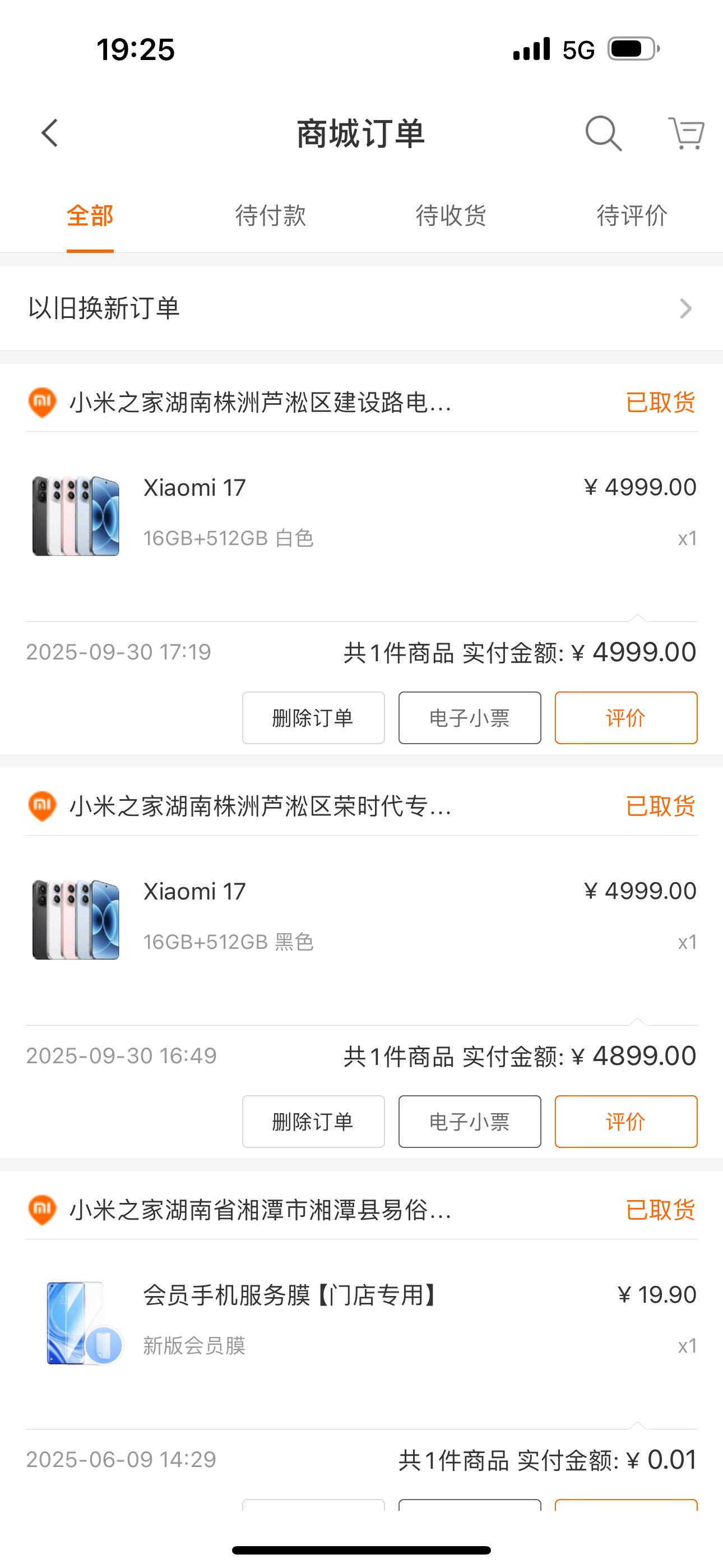The width and height of the screenshot is (723, 1568).
Task: Tap 评价 for the black Xiaomi 17
Action: [625, 1121]
